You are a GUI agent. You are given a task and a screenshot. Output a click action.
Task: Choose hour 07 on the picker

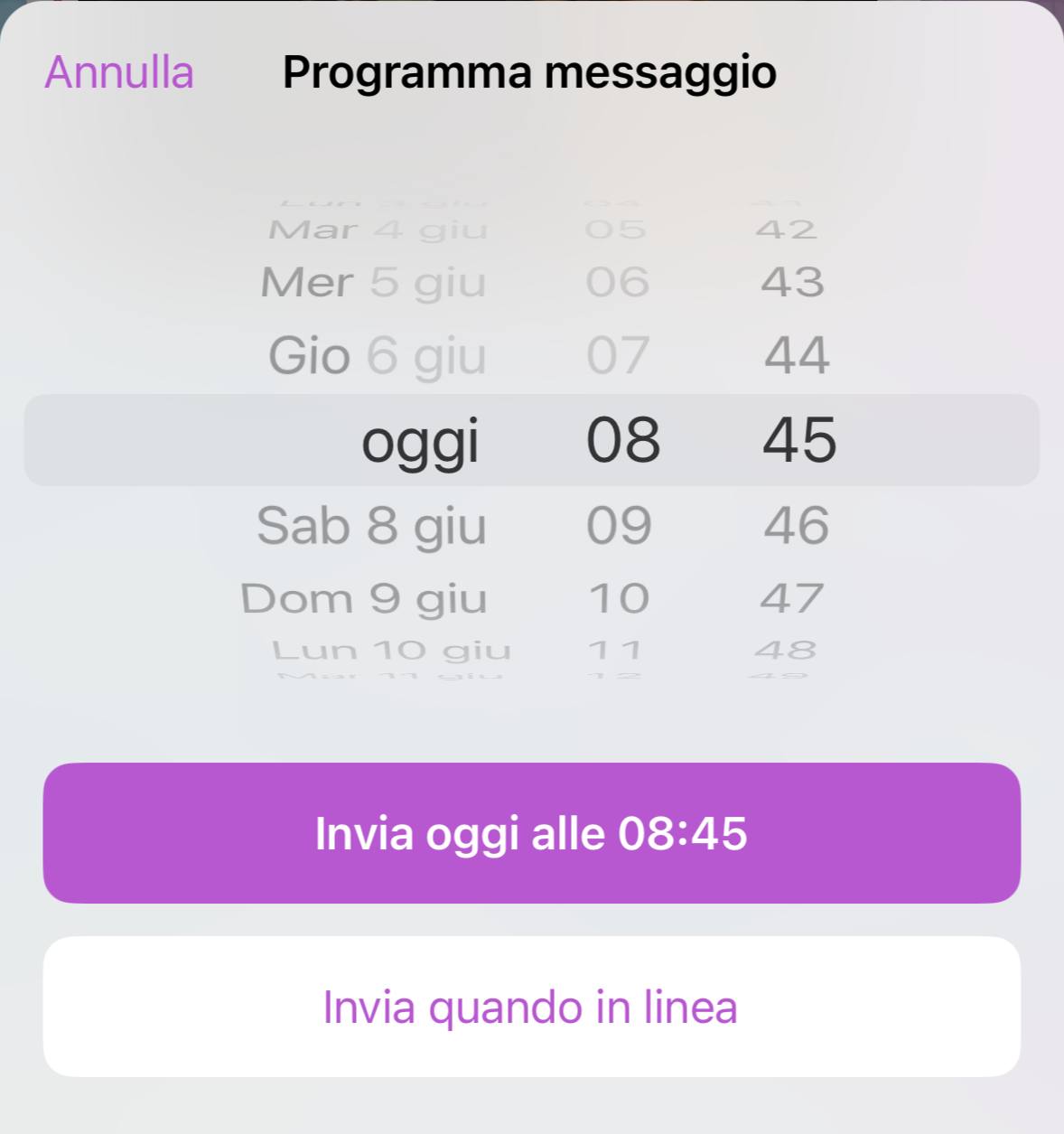tap(620, 354)
